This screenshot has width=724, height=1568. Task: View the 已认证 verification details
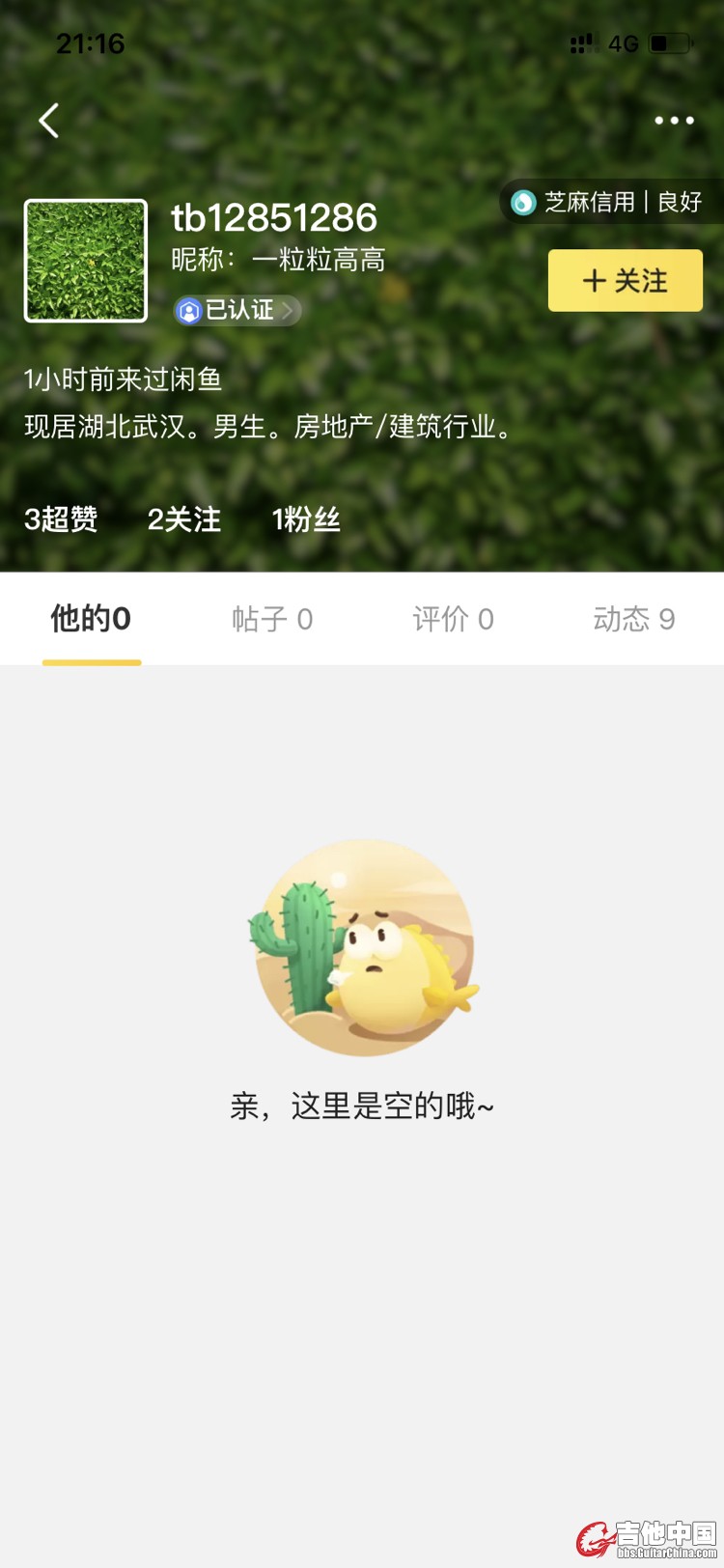tap(237, 310)
